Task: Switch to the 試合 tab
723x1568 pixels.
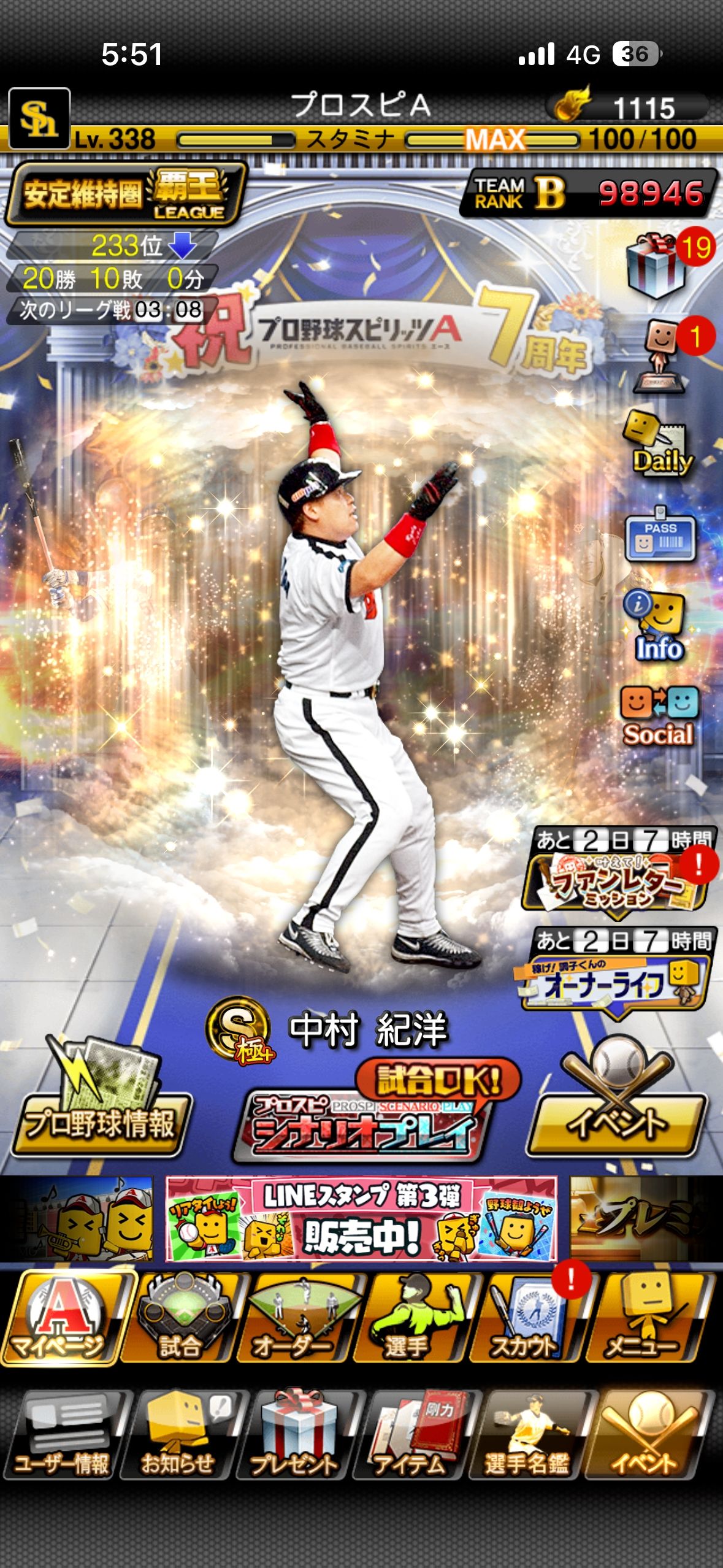Action: click(x=180, y=1318)
